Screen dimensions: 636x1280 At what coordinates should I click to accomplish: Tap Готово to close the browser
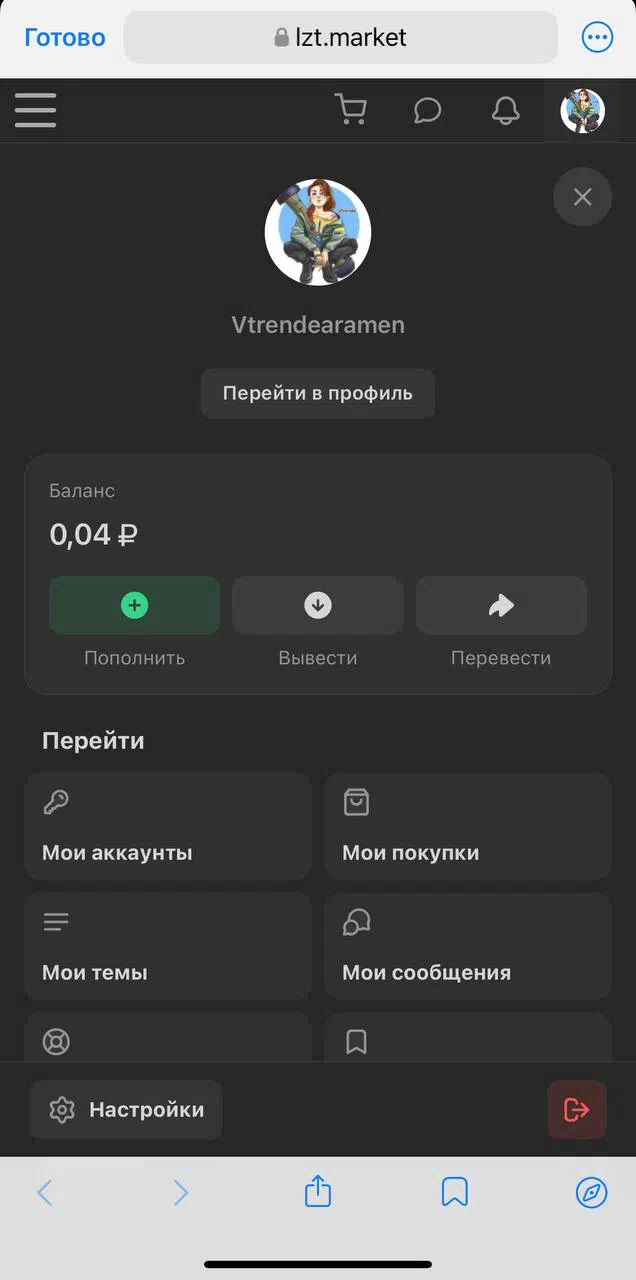point(65,38)
